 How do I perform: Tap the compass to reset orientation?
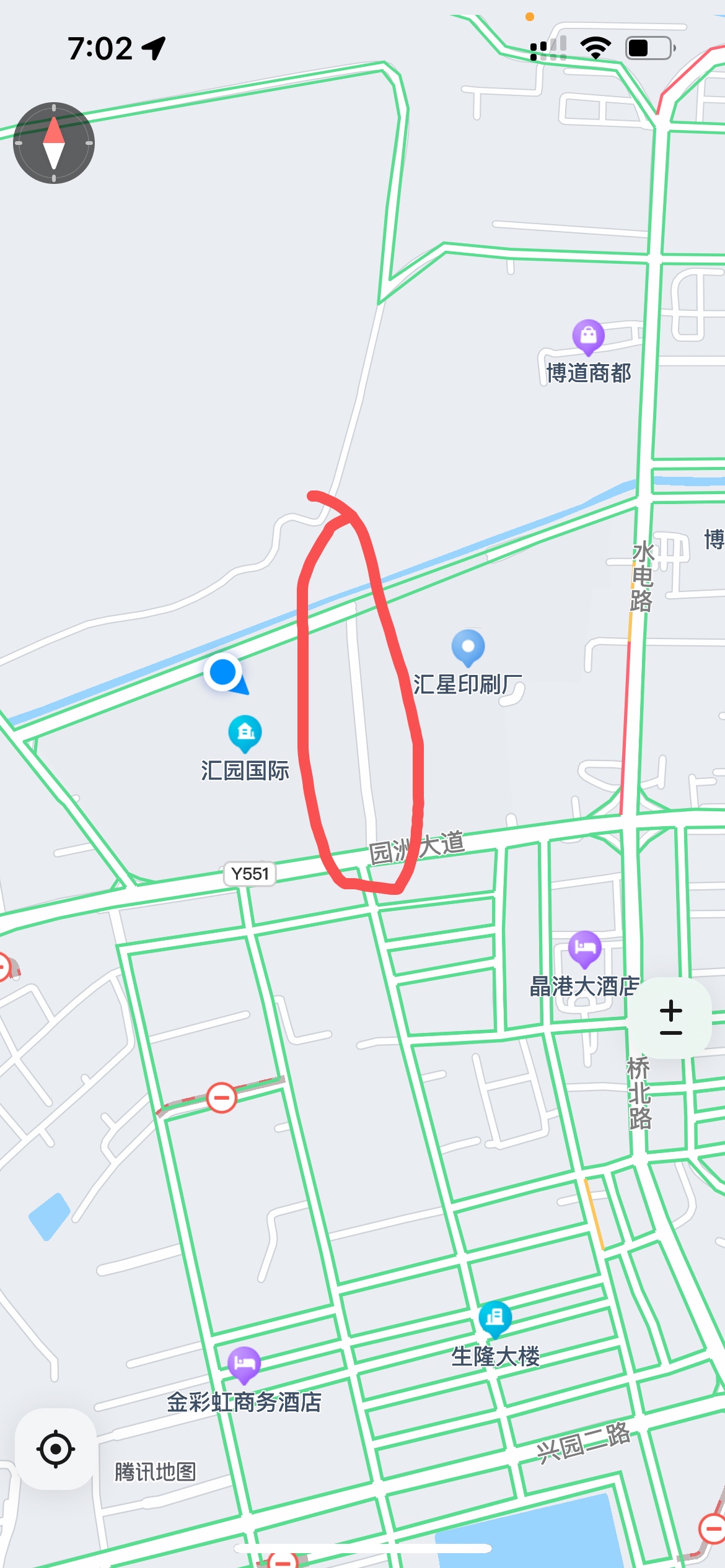click(x=54, y=143)
